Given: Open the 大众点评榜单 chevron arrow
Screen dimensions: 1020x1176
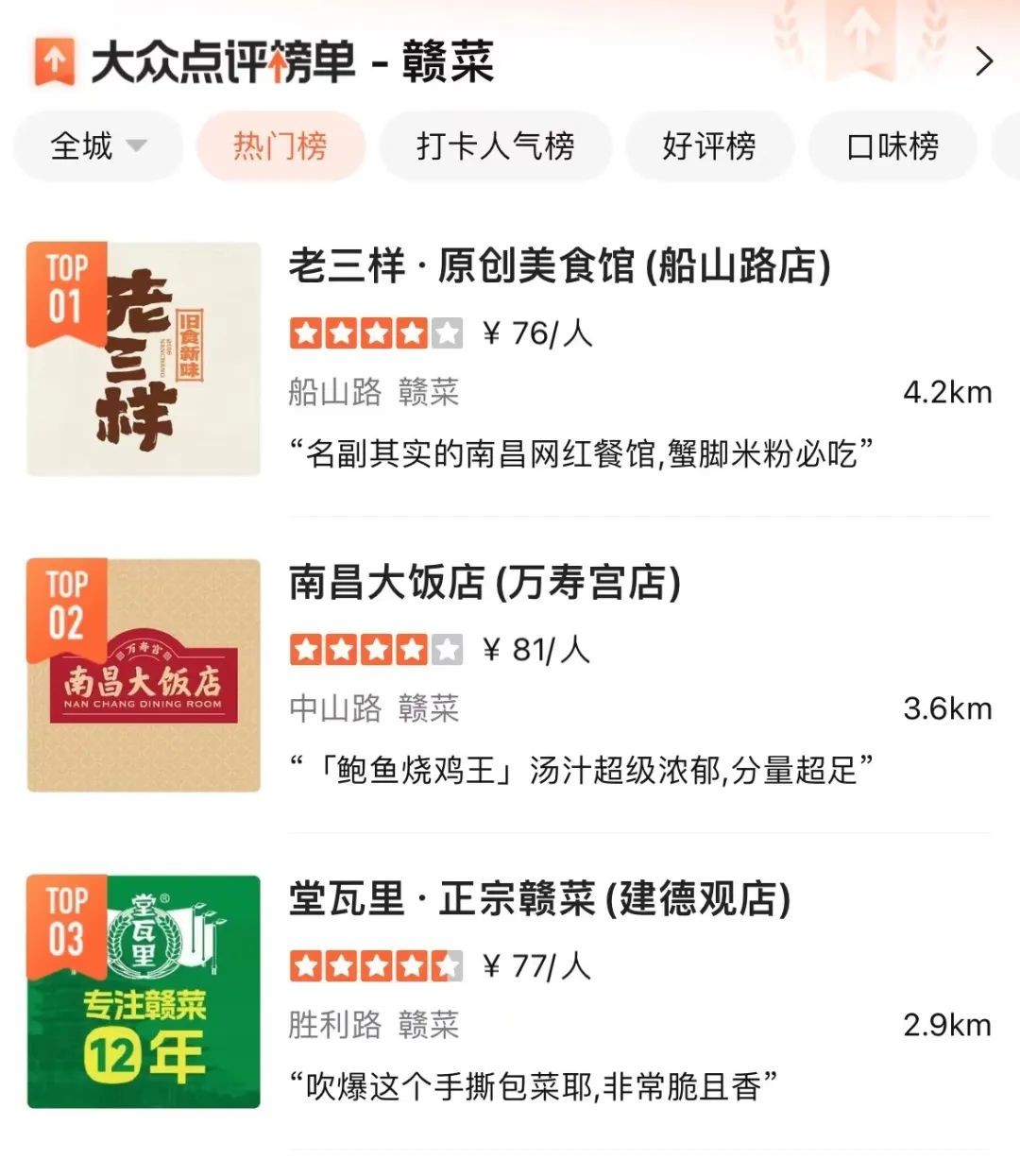Looking at the screenshot, I should tap(984, 62).
